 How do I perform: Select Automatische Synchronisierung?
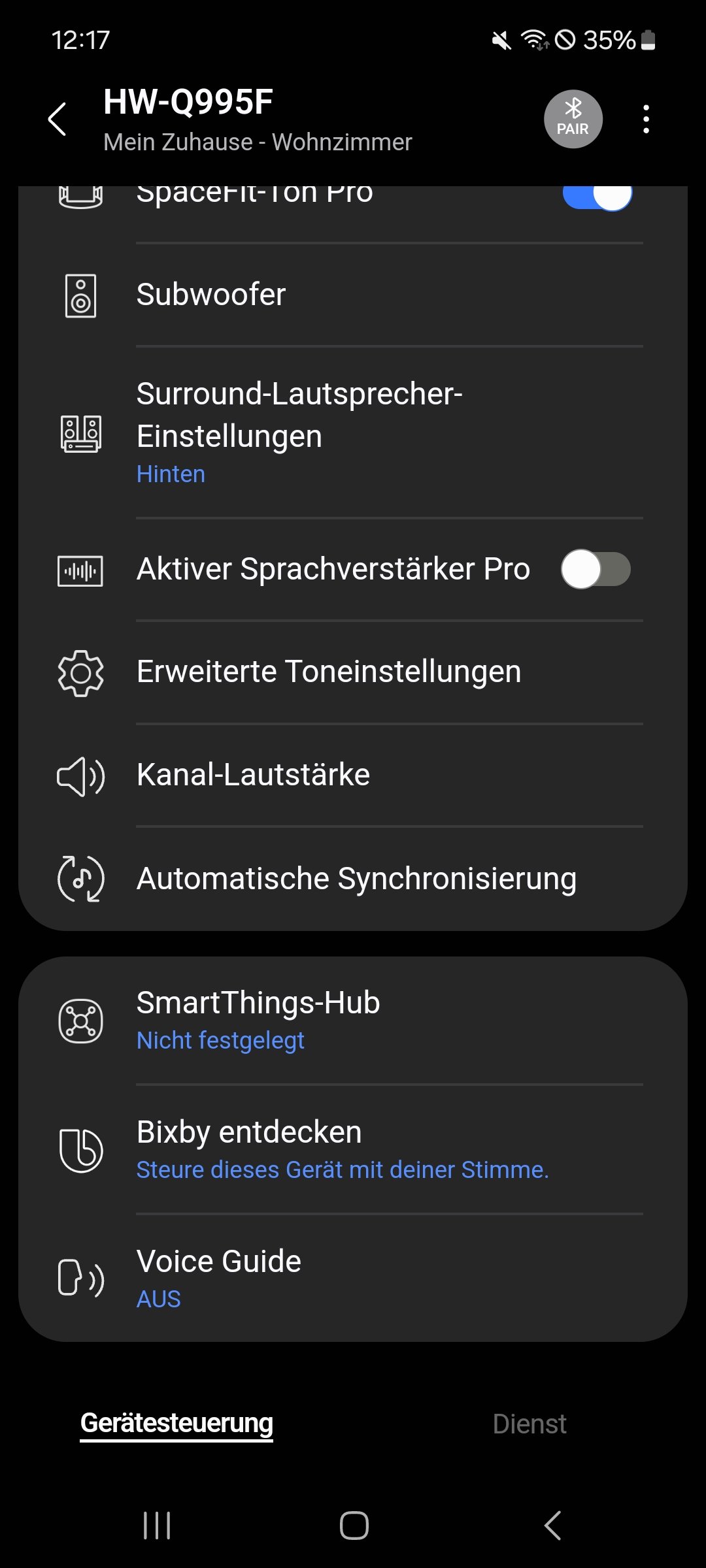[353, 879]
